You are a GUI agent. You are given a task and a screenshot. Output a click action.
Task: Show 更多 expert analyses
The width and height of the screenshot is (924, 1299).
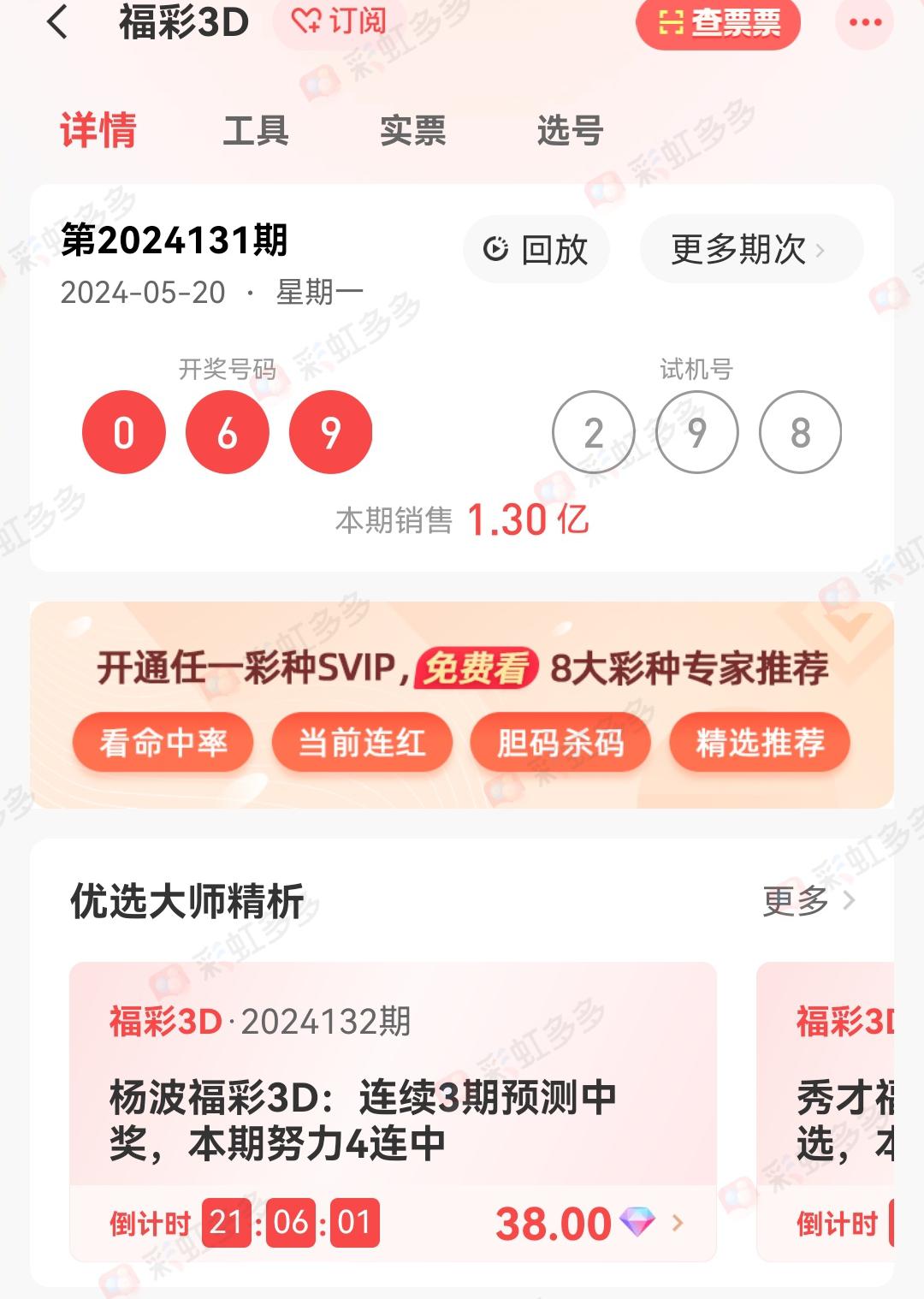point(808,901)
